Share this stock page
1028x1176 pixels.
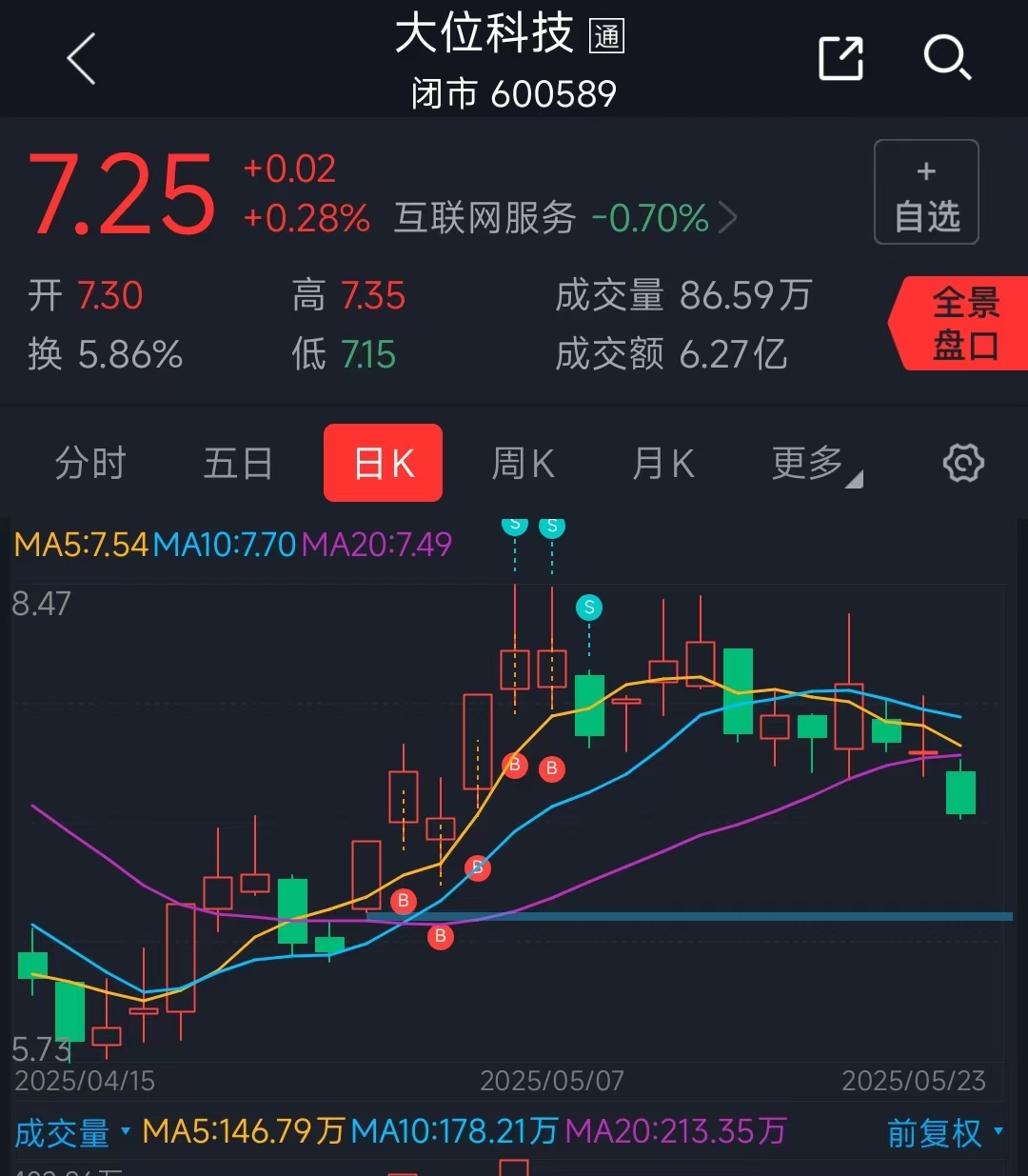pyautogui.click(x=841, y=59)
